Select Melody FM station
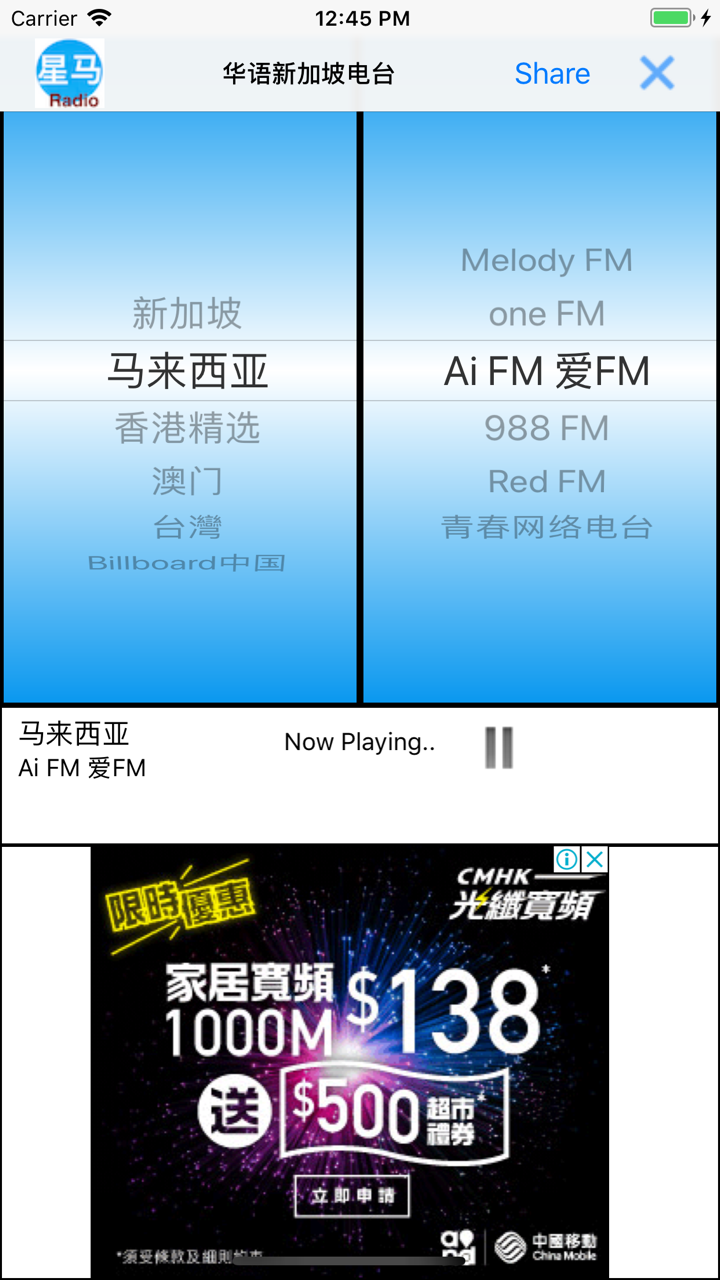 click(x=547, y=260)
